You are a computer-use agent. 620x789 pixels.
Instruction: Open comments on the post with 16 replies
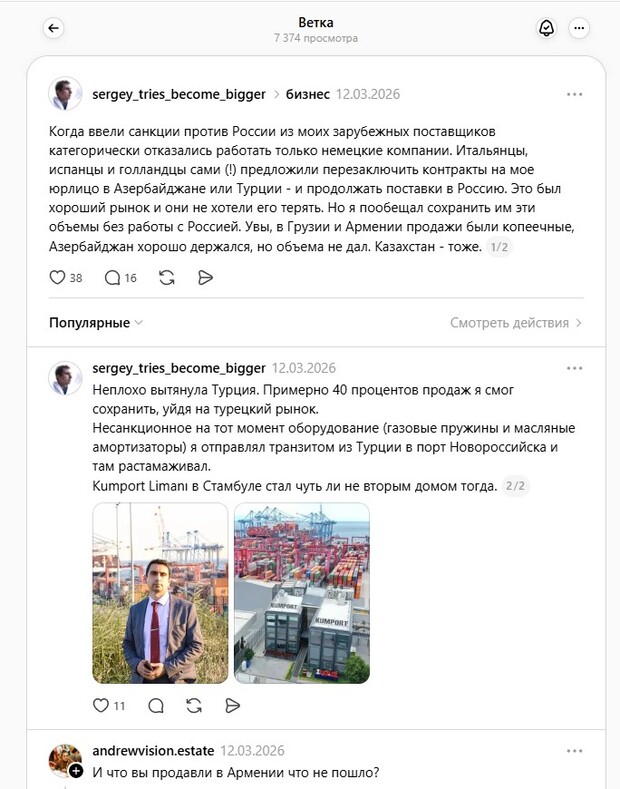pos(112,277)
